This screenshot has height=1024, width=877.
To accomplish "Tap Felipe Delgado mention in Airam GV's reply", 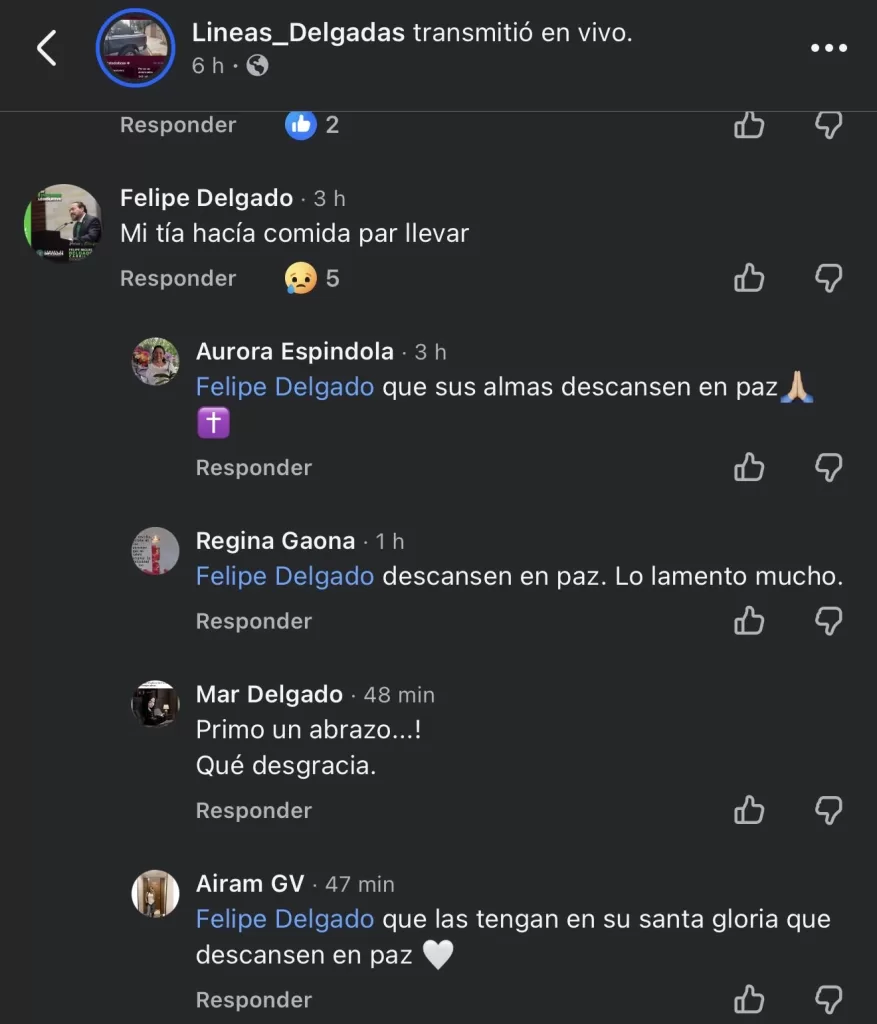I will coord(285,919).
